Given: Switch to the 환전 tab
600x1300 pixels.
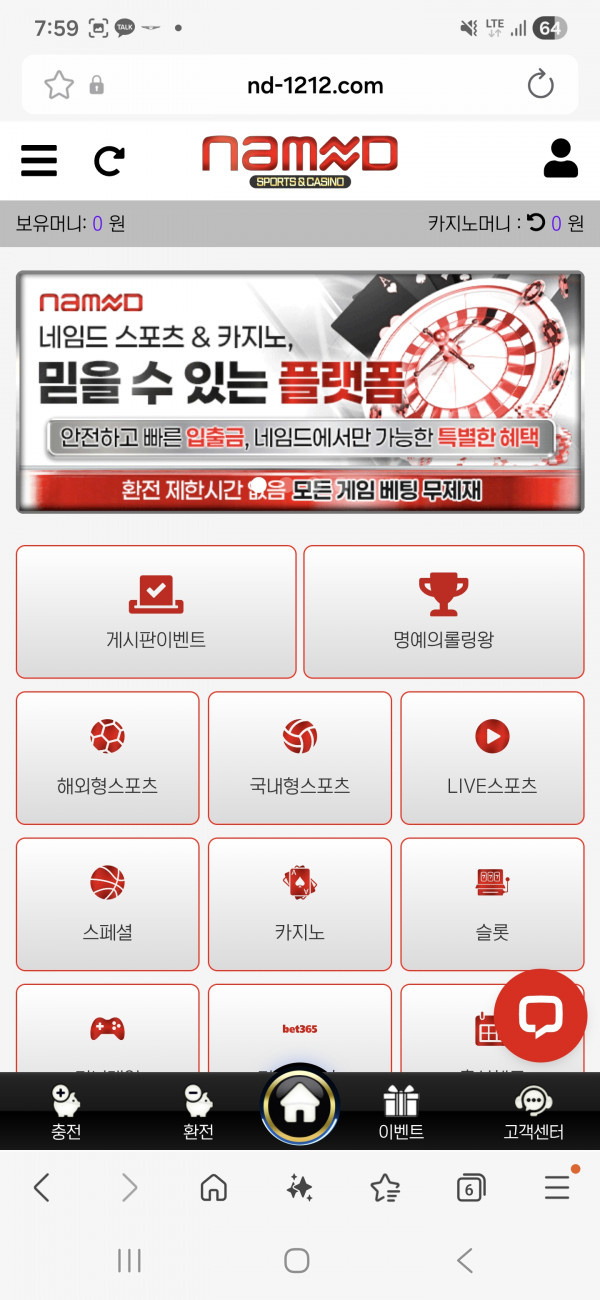Looking at the screenshot, I should tap(198, 1113).
